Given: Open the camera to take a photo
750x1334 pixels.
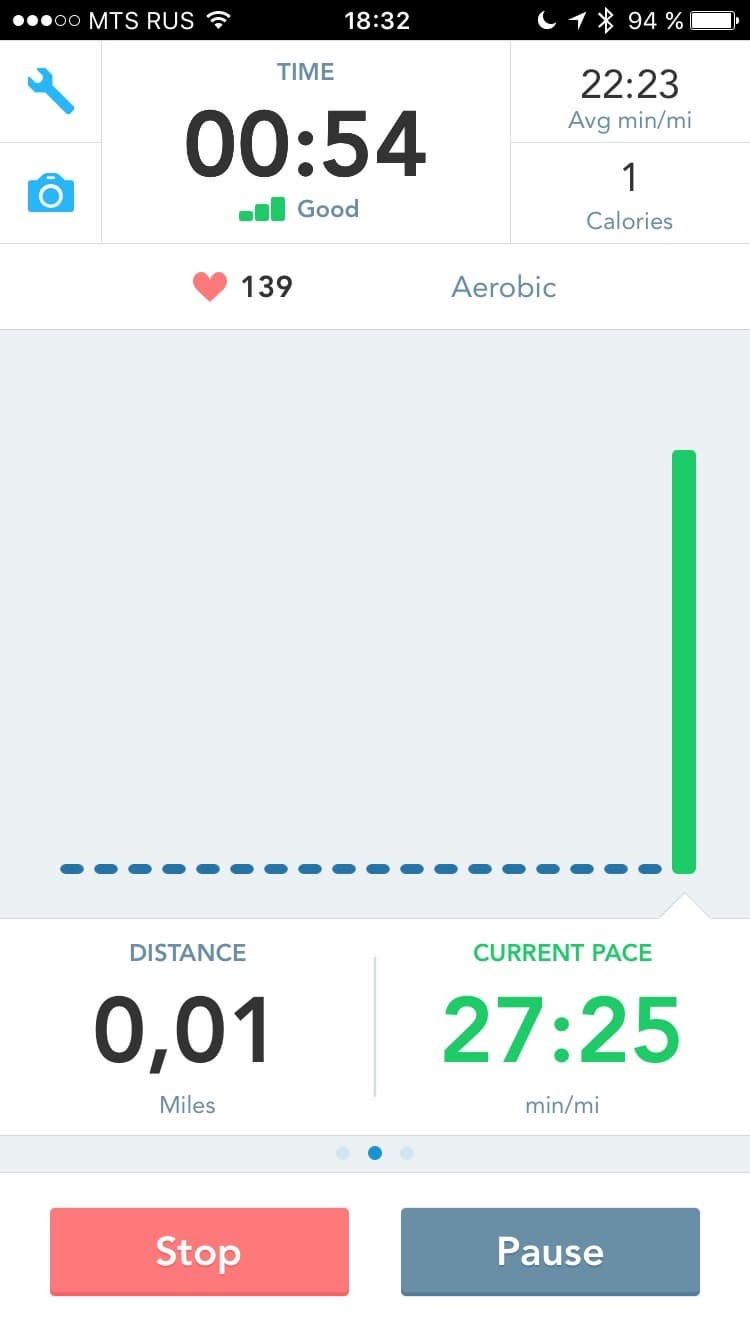Looking at the screenshot, I should click(x=50, y=192).
